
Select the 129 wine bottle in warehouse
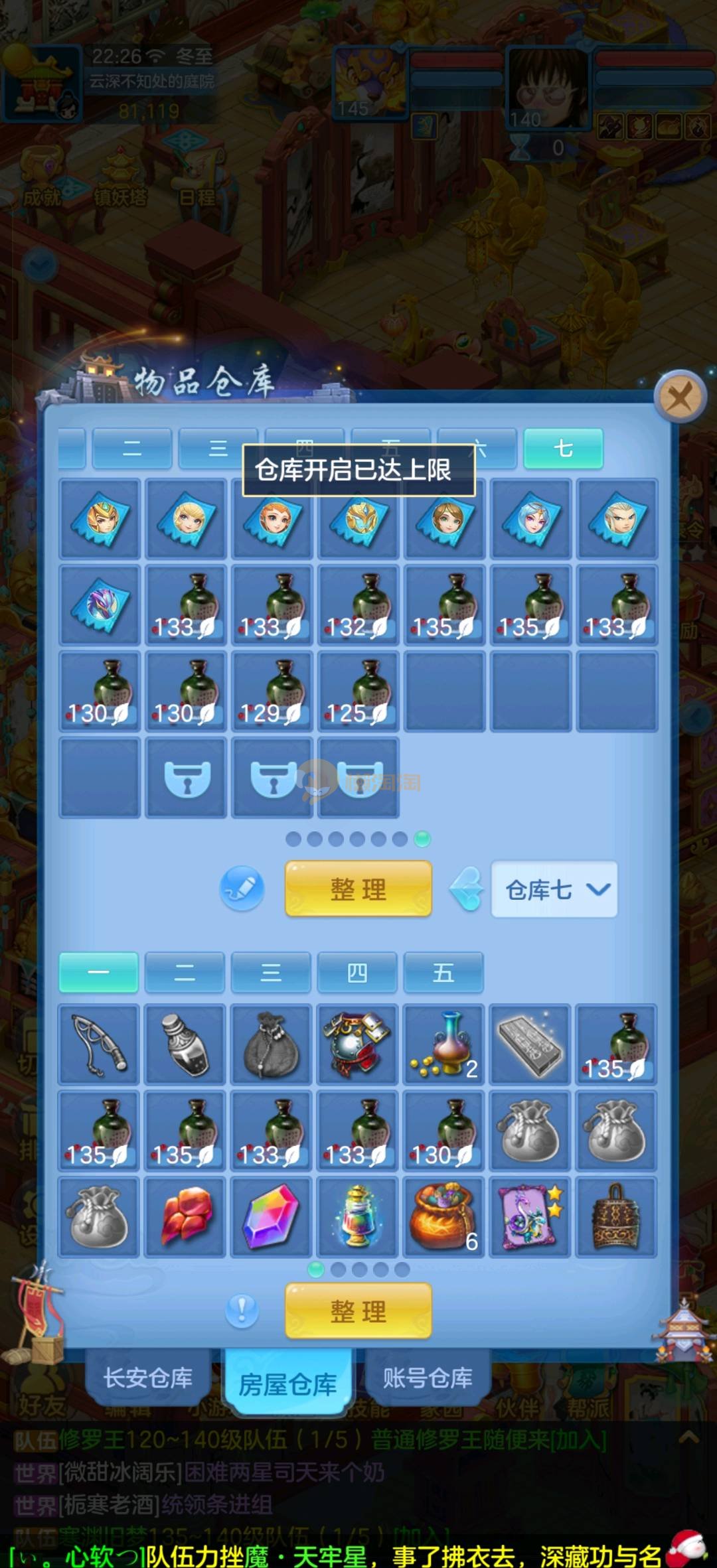click(272, 691)
